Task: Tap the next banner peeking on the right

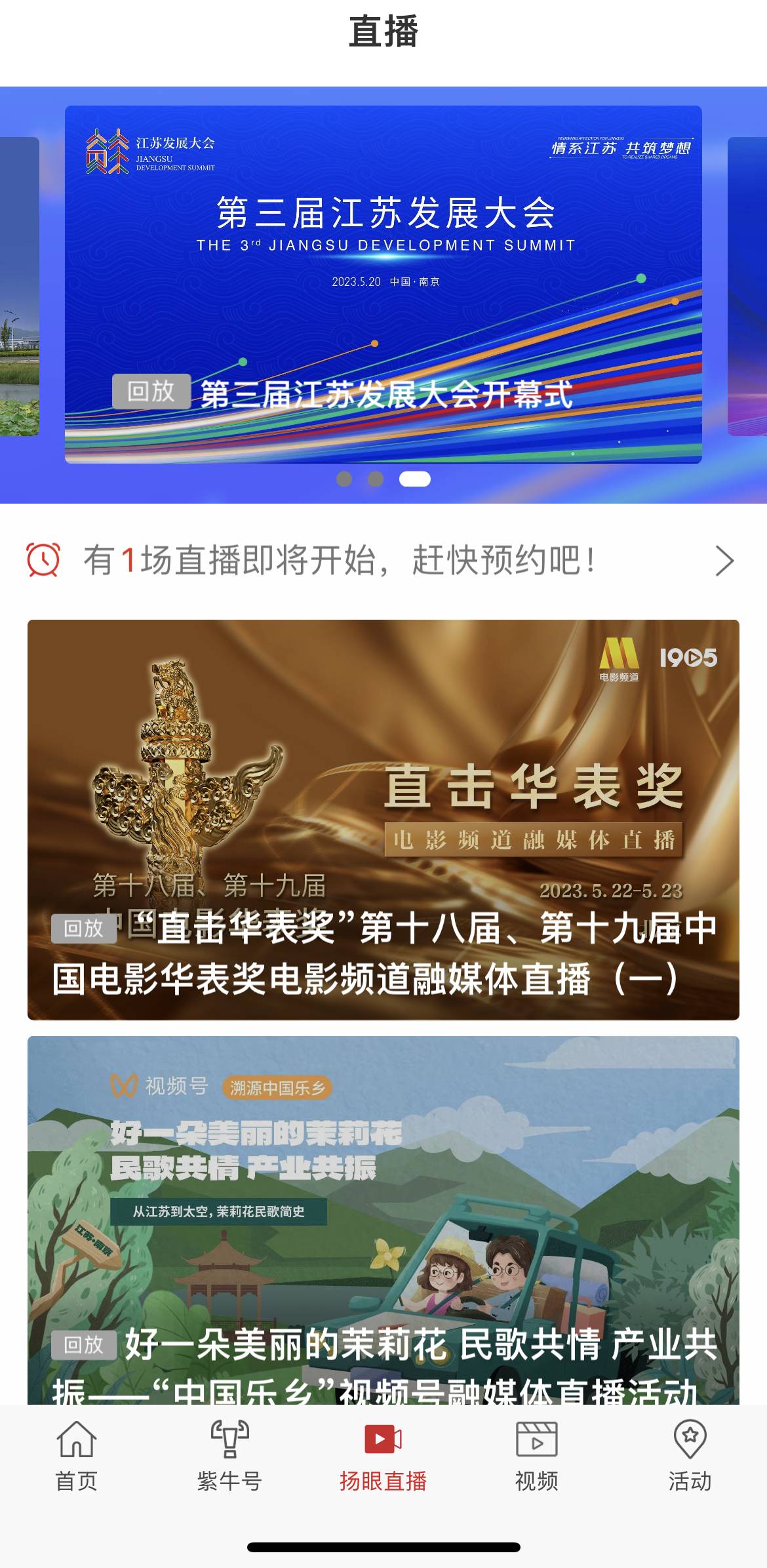Action: tap(747, 287)
